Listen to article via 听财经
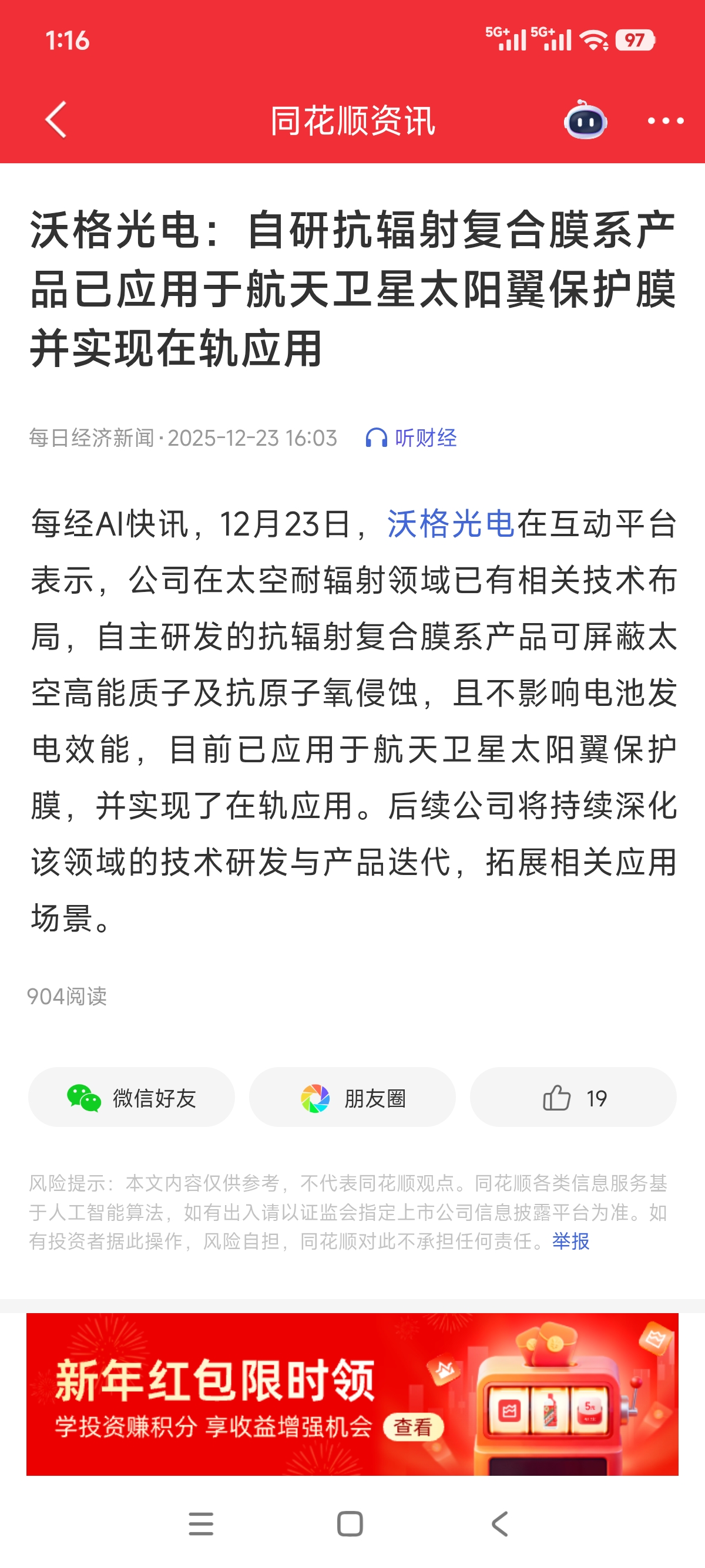The height and width of the screenshot is (1568, 705). coord(412,438)
